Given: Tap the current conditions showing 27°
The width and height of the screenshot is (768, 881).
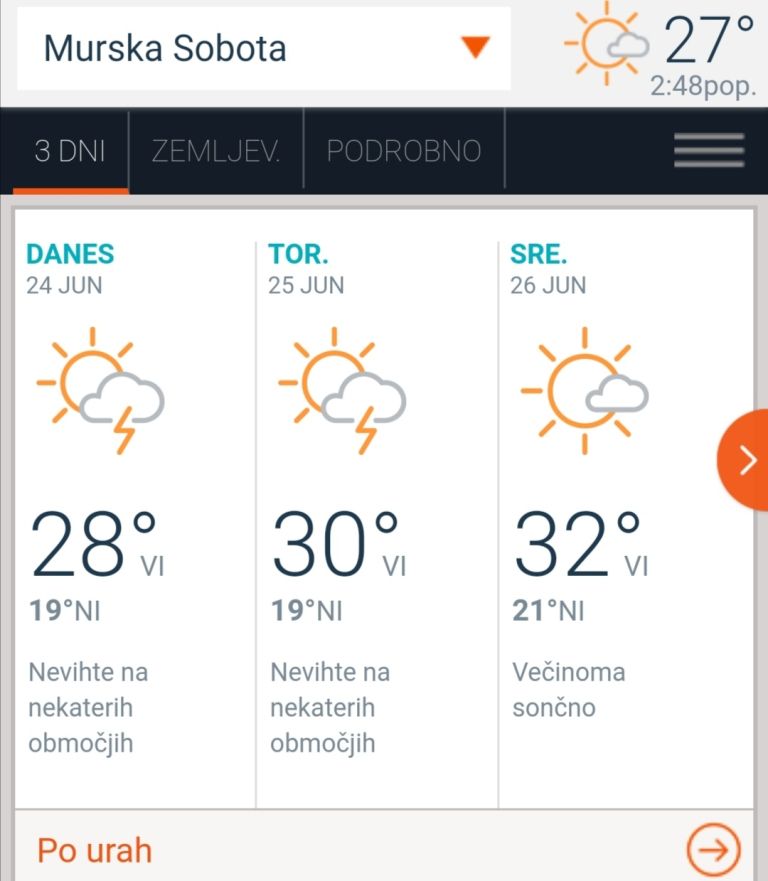Looking at the screenshot, I should [660, 50].
